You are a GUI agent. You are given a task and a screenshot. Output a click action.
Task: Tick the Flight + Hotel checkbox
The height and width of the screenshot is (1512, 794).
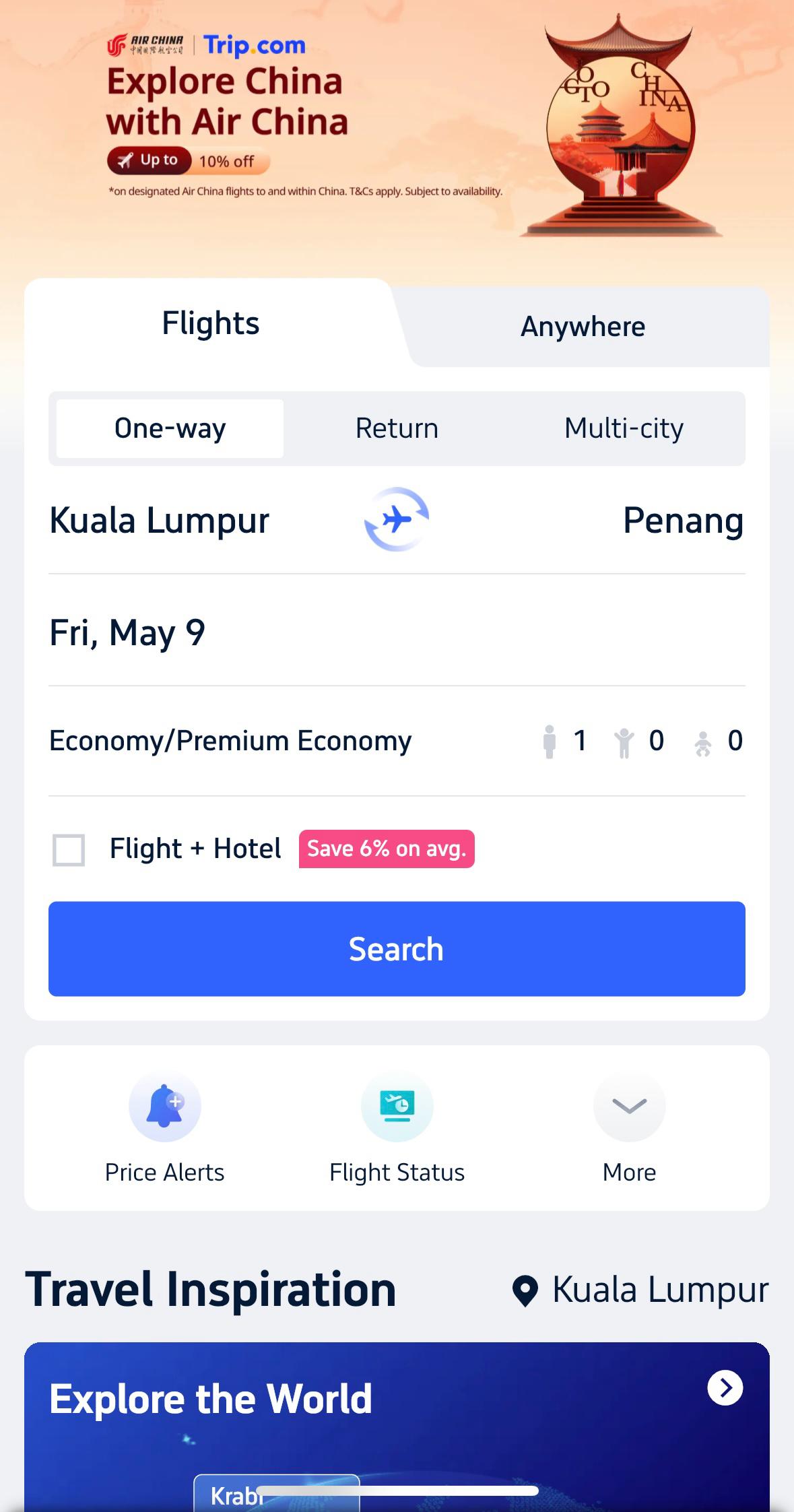pos(69,849)
